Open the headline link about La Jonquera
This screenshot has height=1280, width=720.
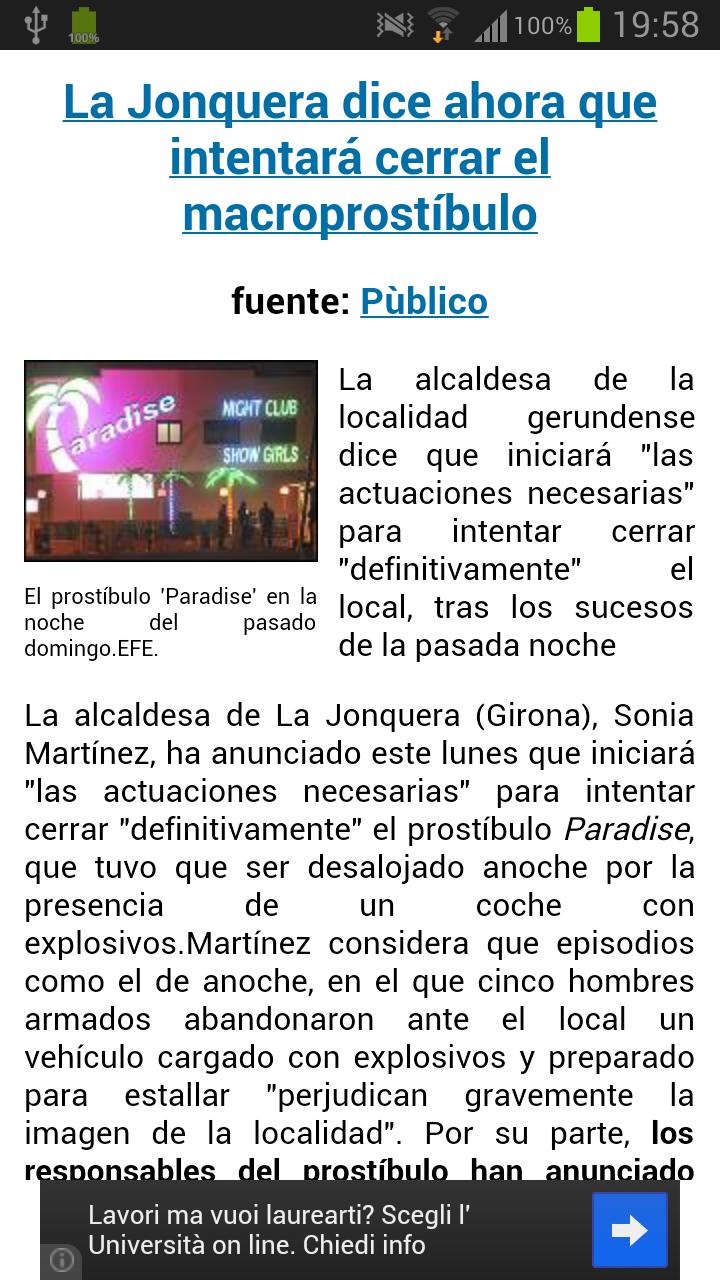tap(360, 158)
